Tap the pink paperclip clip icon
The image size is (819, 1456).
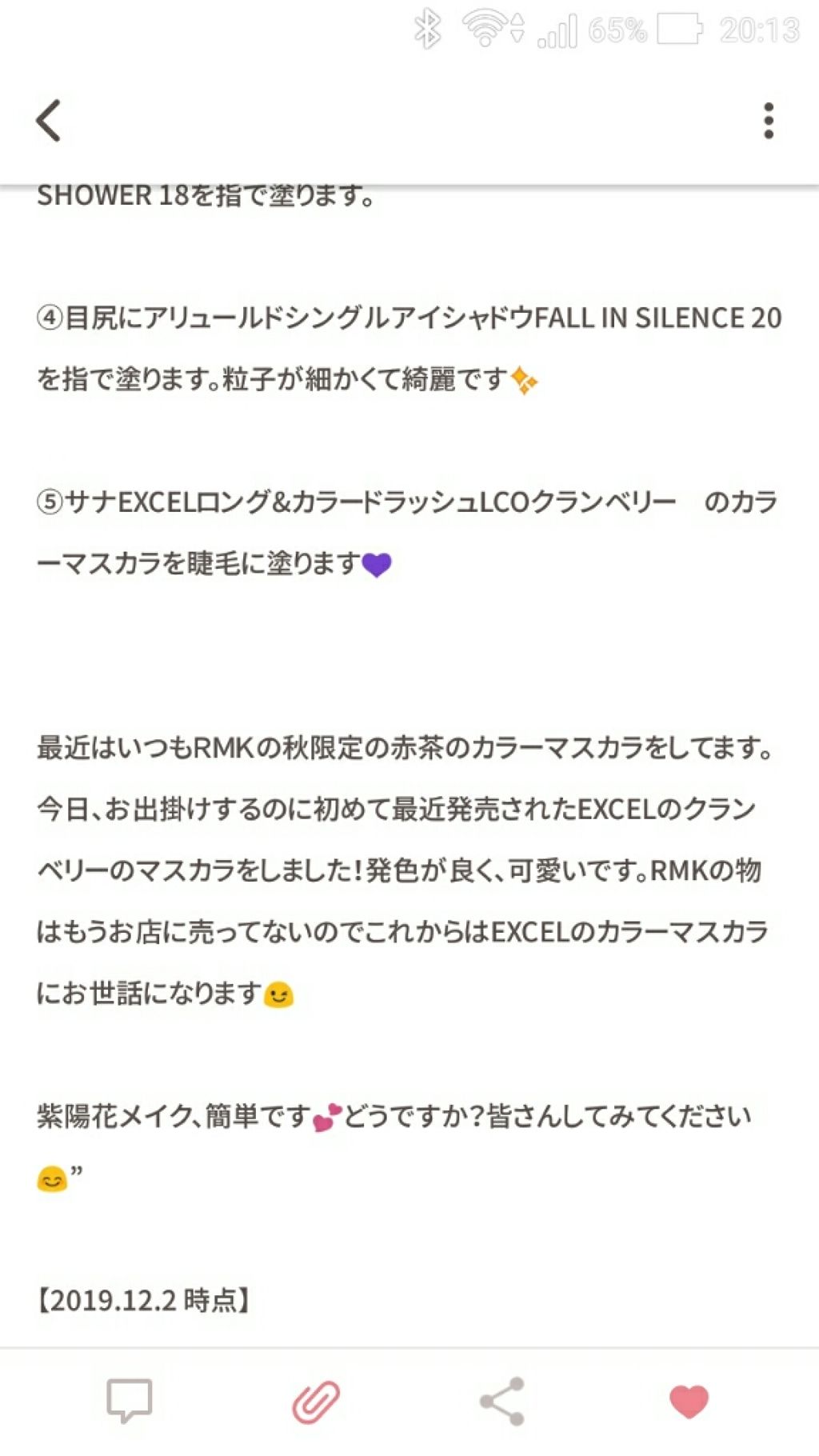(316, 1401)
